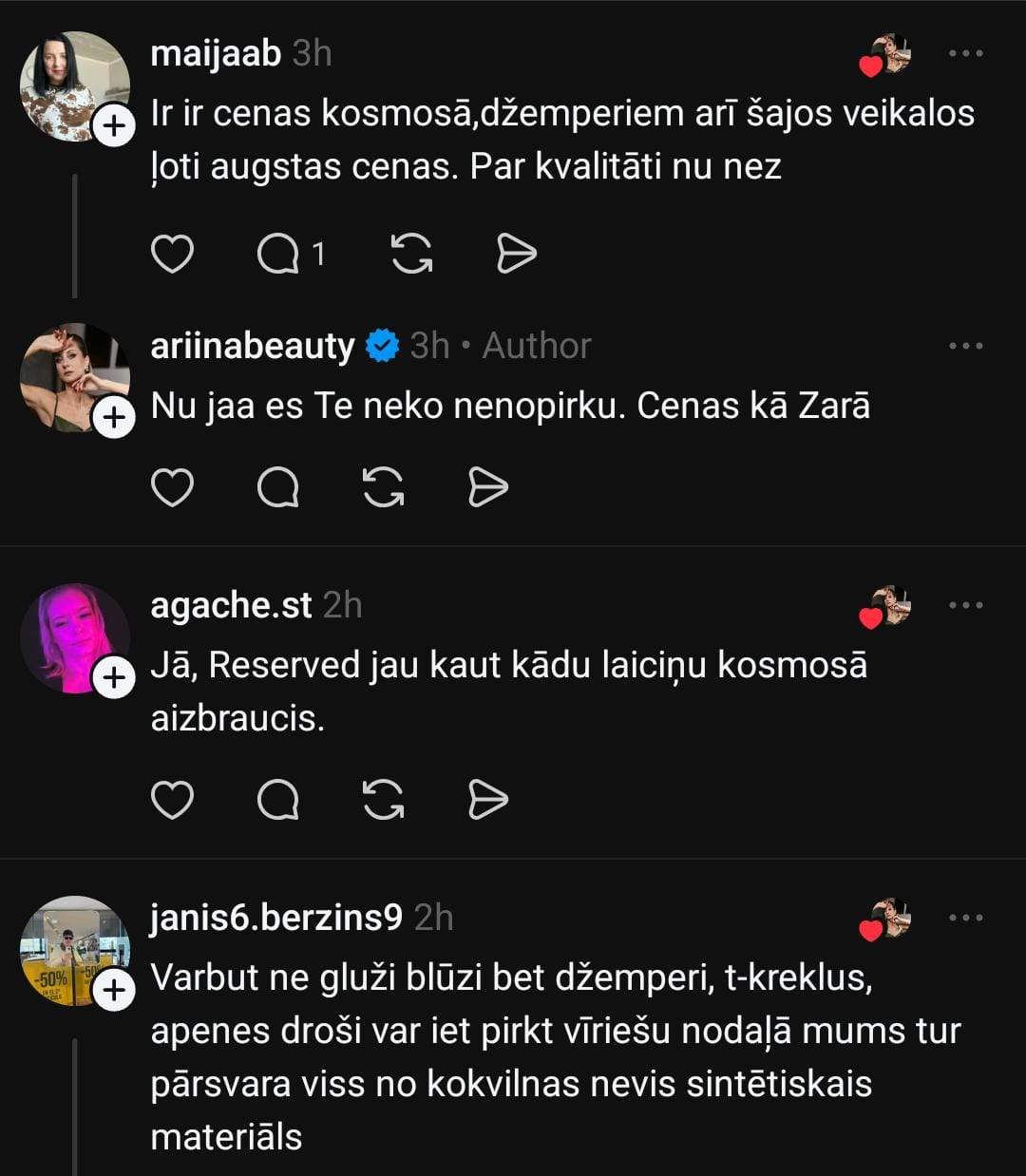1026x1176 pixels.
Task: Reply to maijaab's comment
Action: pyautogui.click(x=279, y=254)
